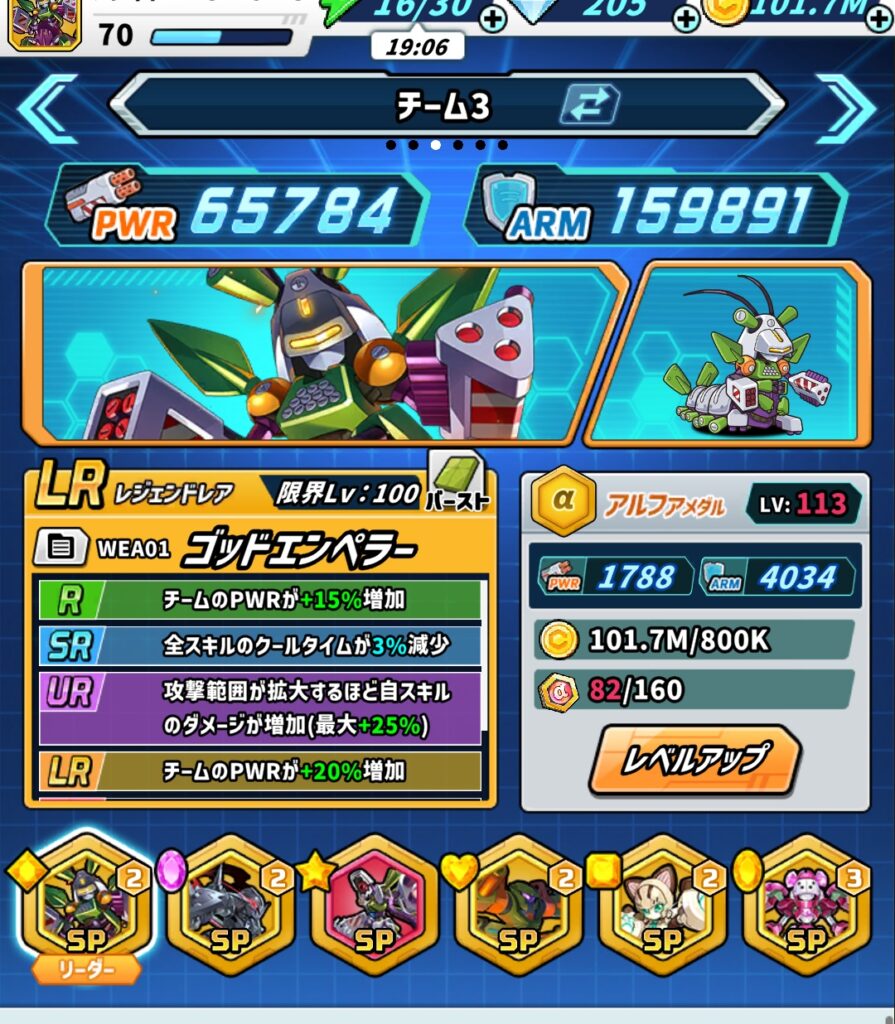This screenshot has width=895, height=1024.
Task: Select the leader unit marked リーダー
Action: (x=87, y=910)
